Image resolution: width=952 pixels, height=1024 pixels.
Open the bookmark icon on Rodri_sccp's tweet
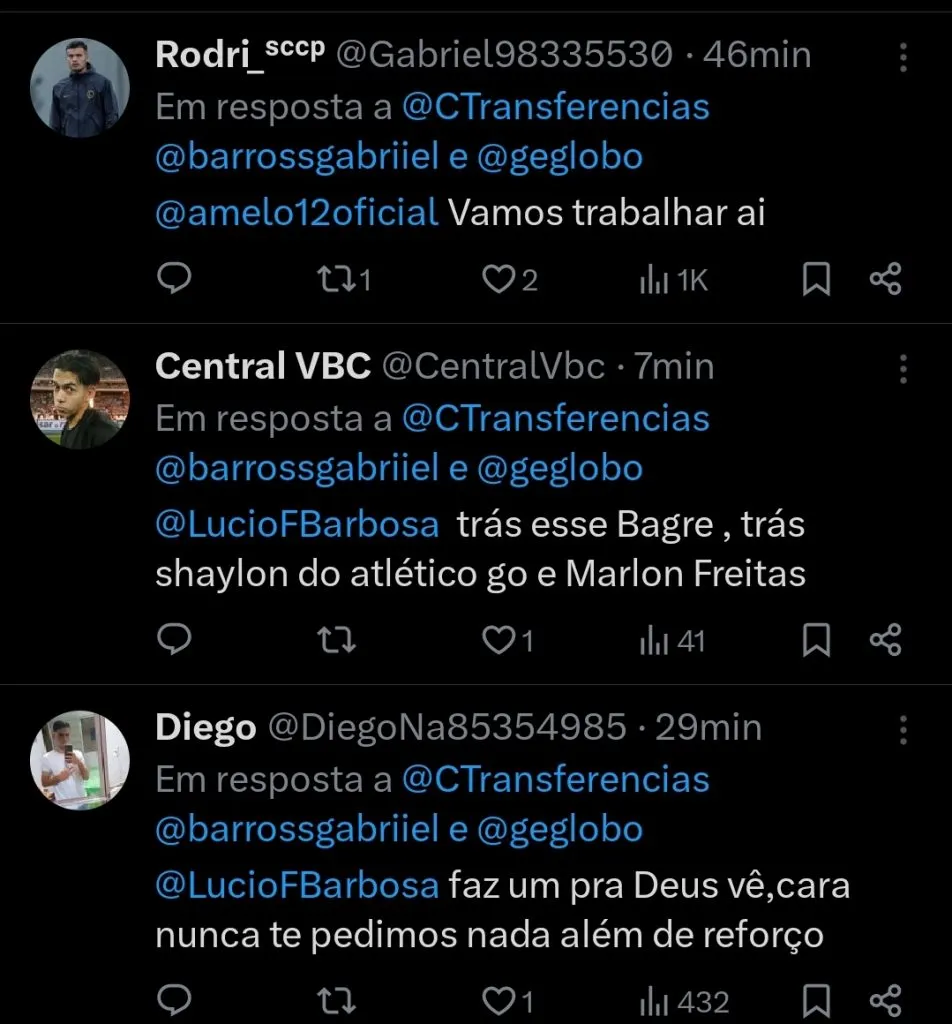point(819,279)
